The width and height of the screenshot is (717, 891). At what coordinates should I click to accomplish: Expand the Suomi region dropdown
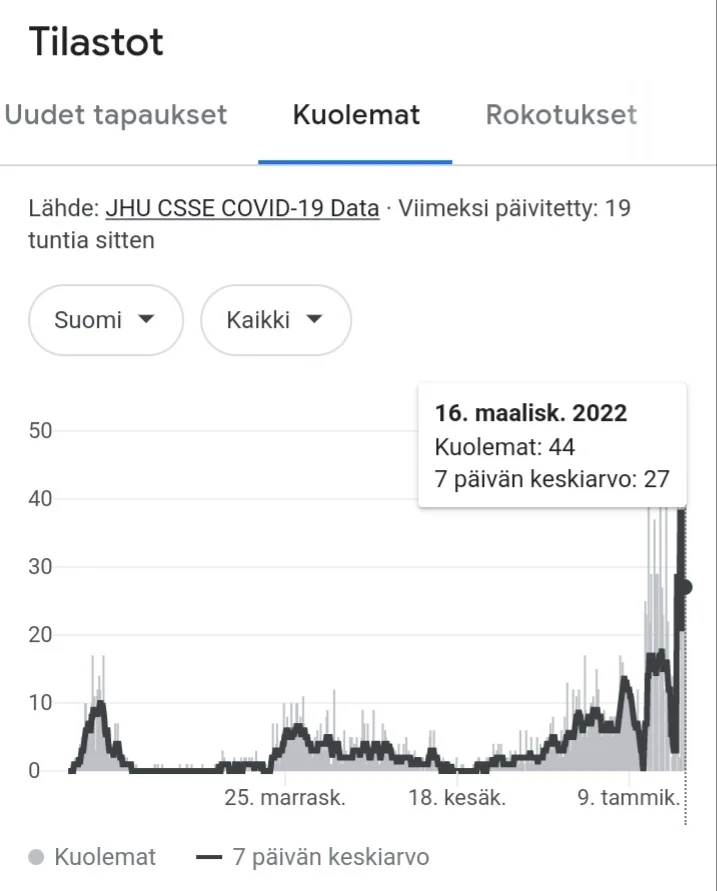click(106, 320)
